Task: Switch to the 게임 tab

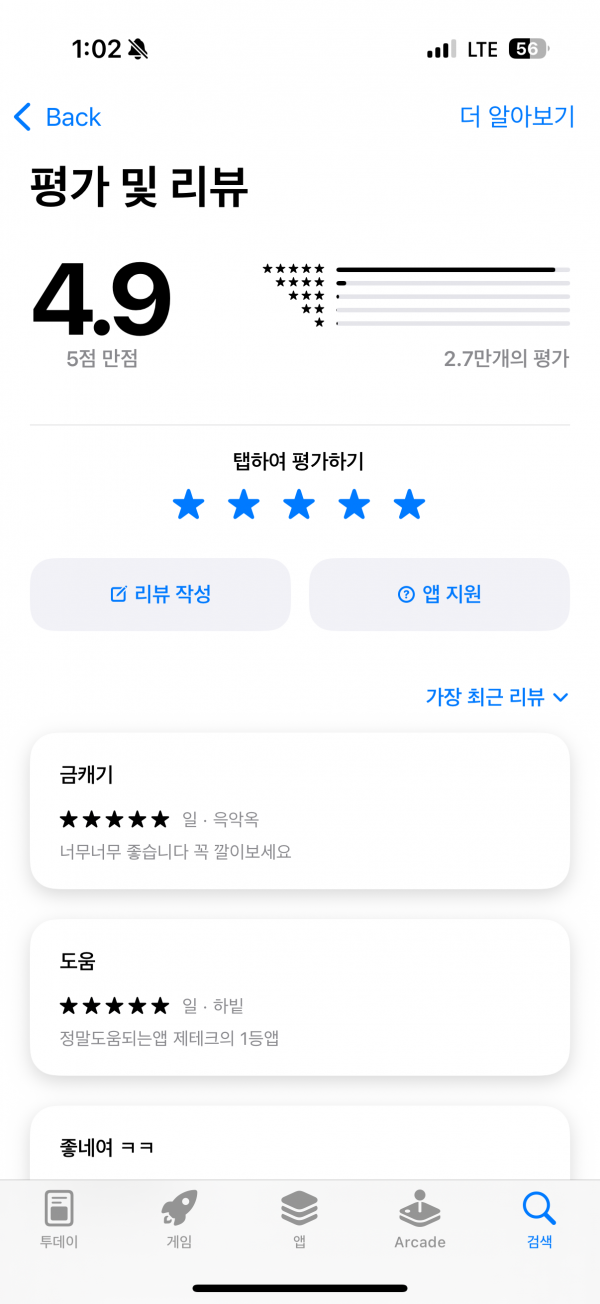Action: 179,1219
